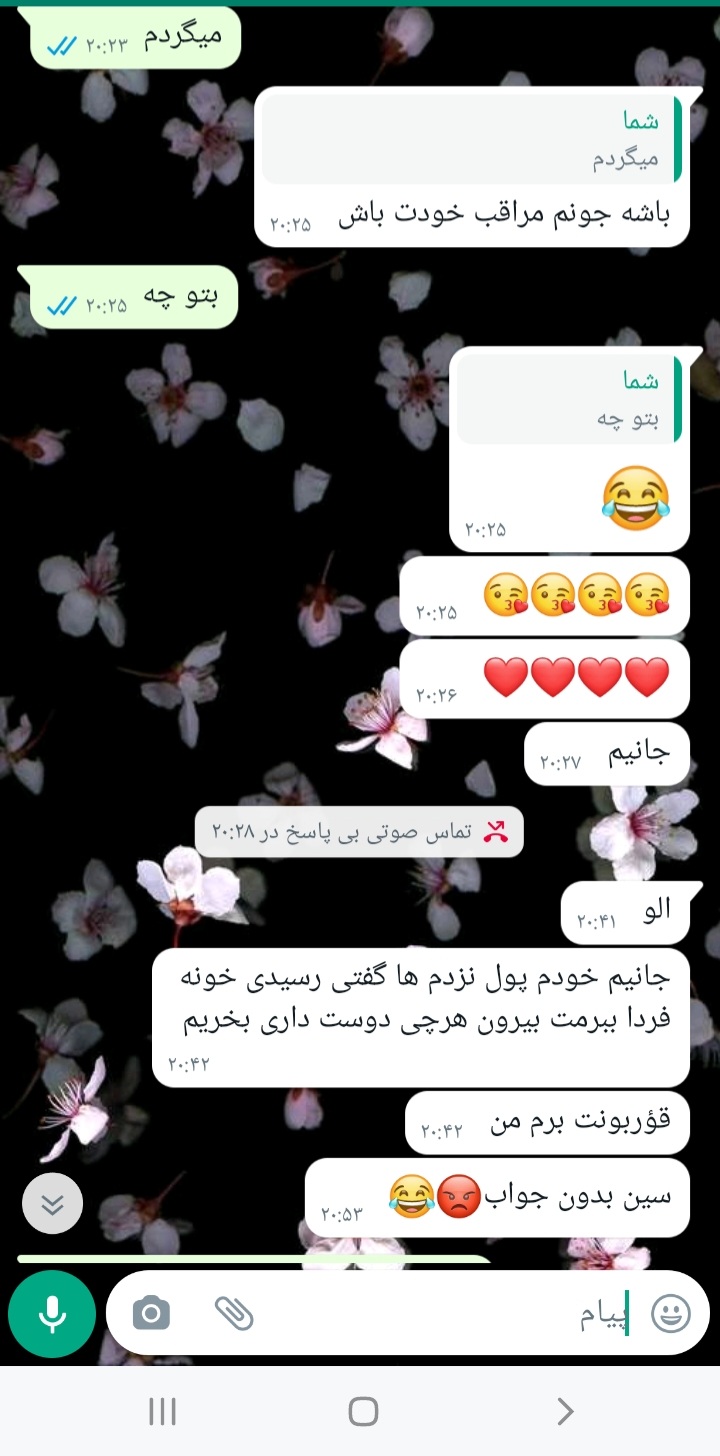This screenshot has height=1456, width=720.
Task: Go back with system navigation button
Action: tap(565, 1411)
